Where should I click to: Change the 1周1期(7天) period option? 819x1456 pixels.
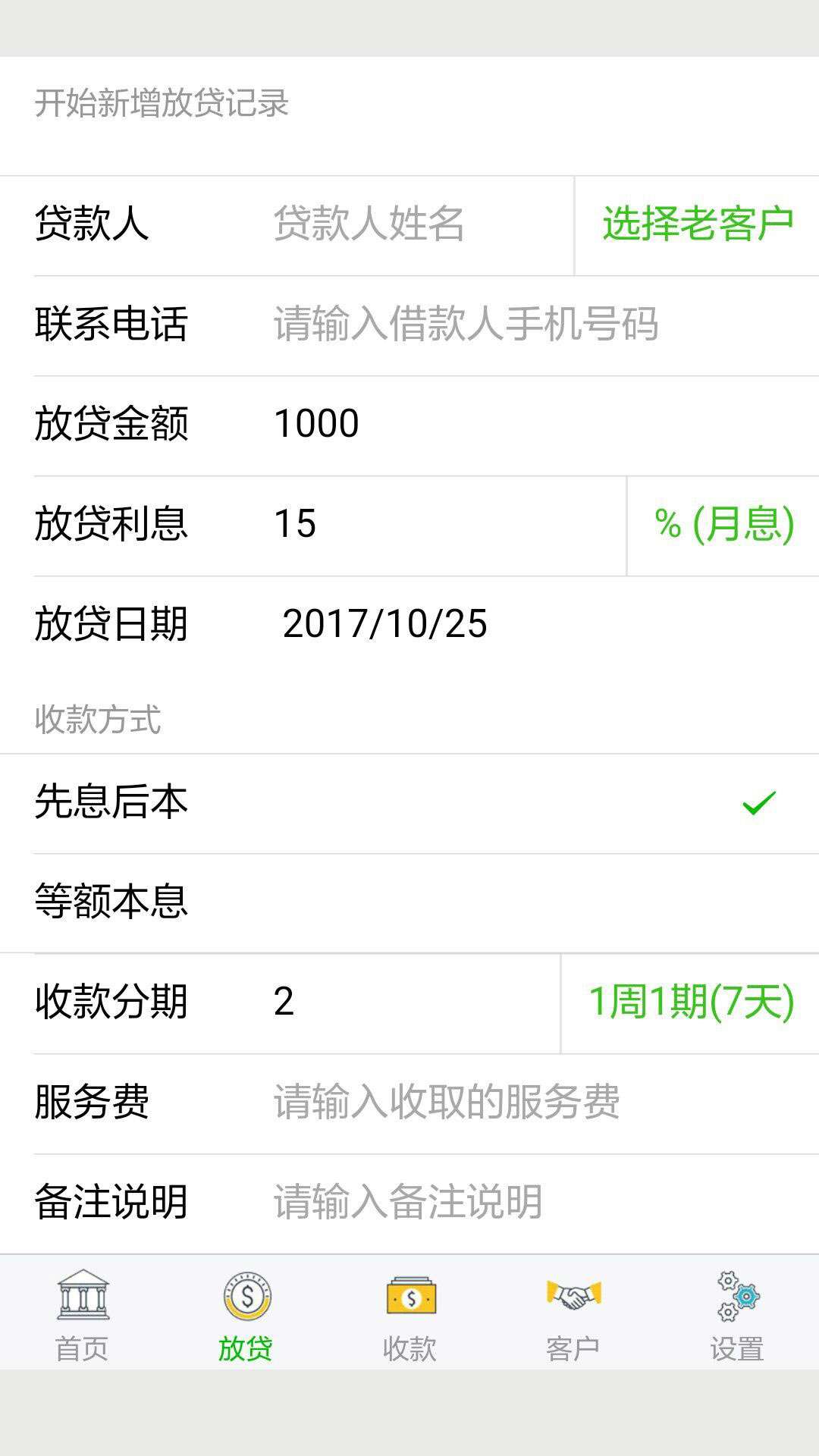pos(691,1003)
